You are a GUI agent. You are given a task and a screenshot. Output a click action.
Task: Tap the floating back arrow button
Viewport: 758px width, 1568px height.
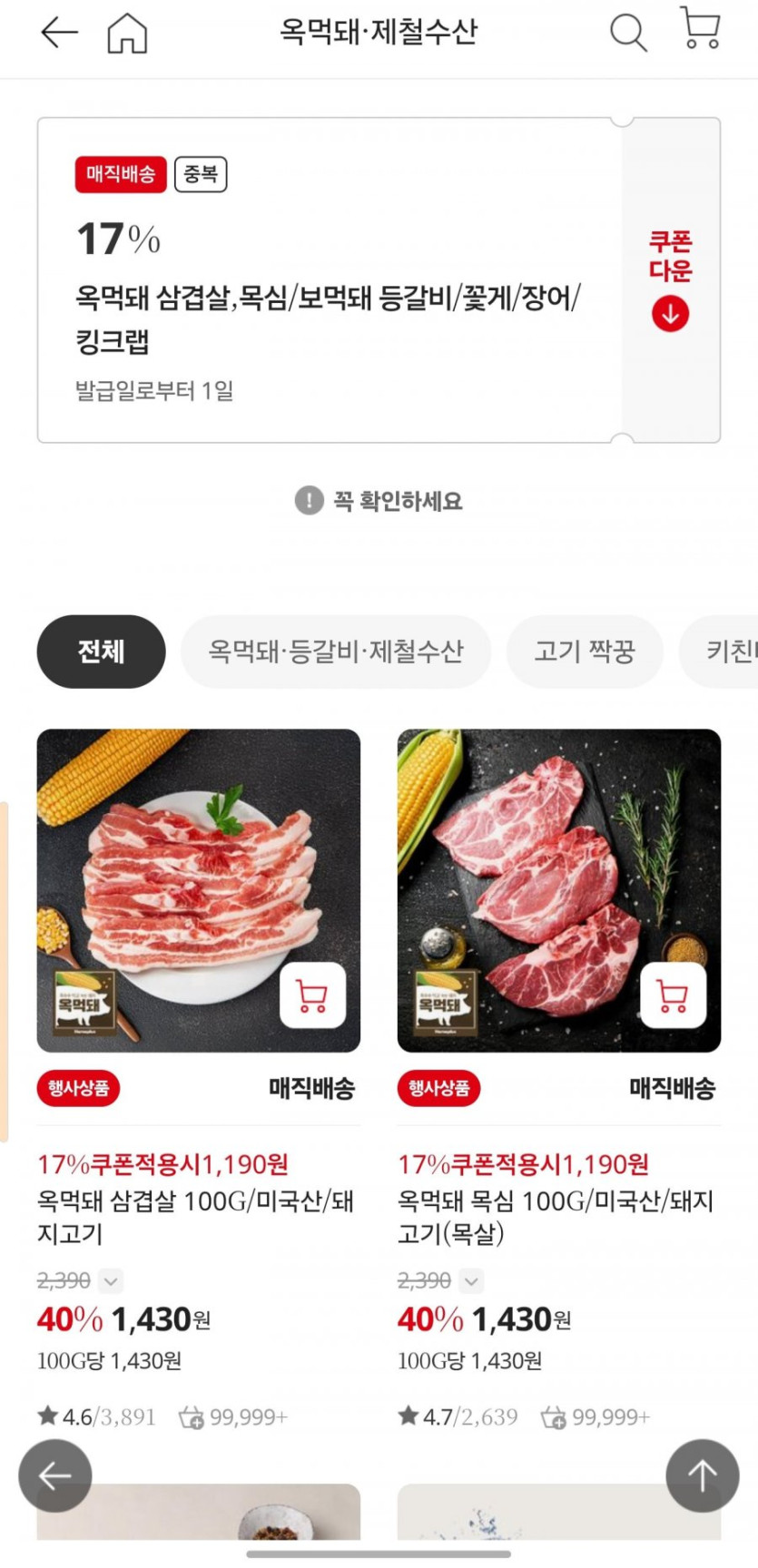click(55, 1475)
